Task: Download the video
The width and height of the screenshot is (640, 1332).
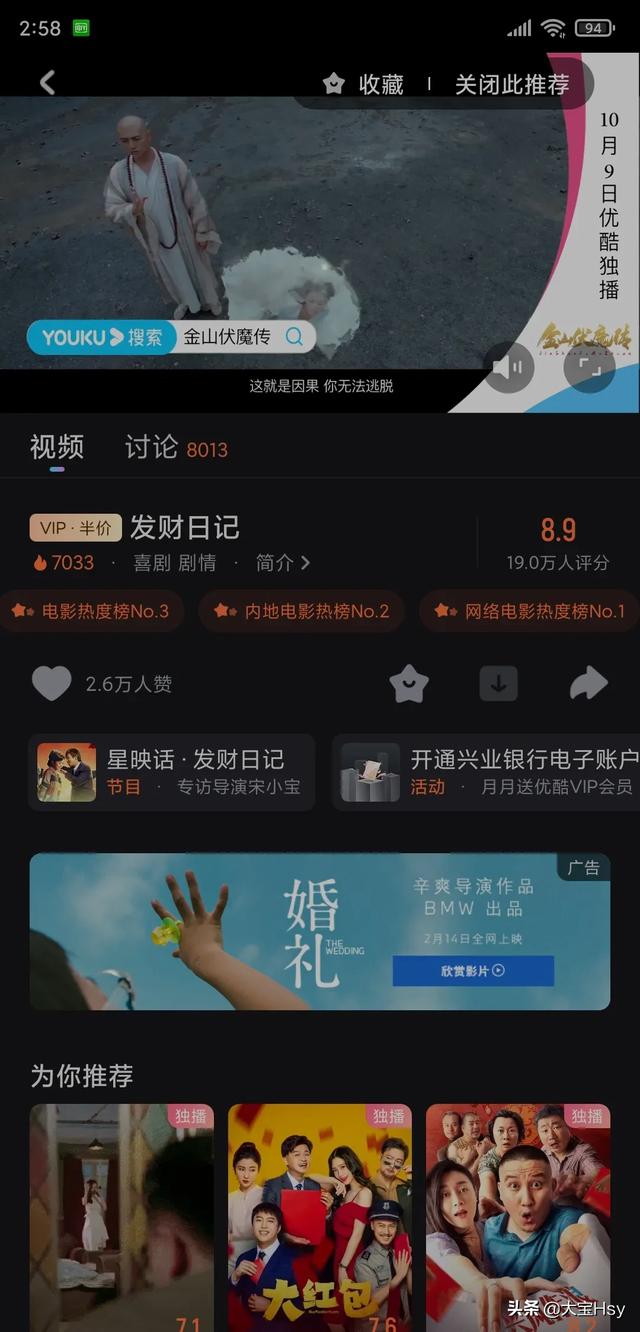Action: pos(498,684)
